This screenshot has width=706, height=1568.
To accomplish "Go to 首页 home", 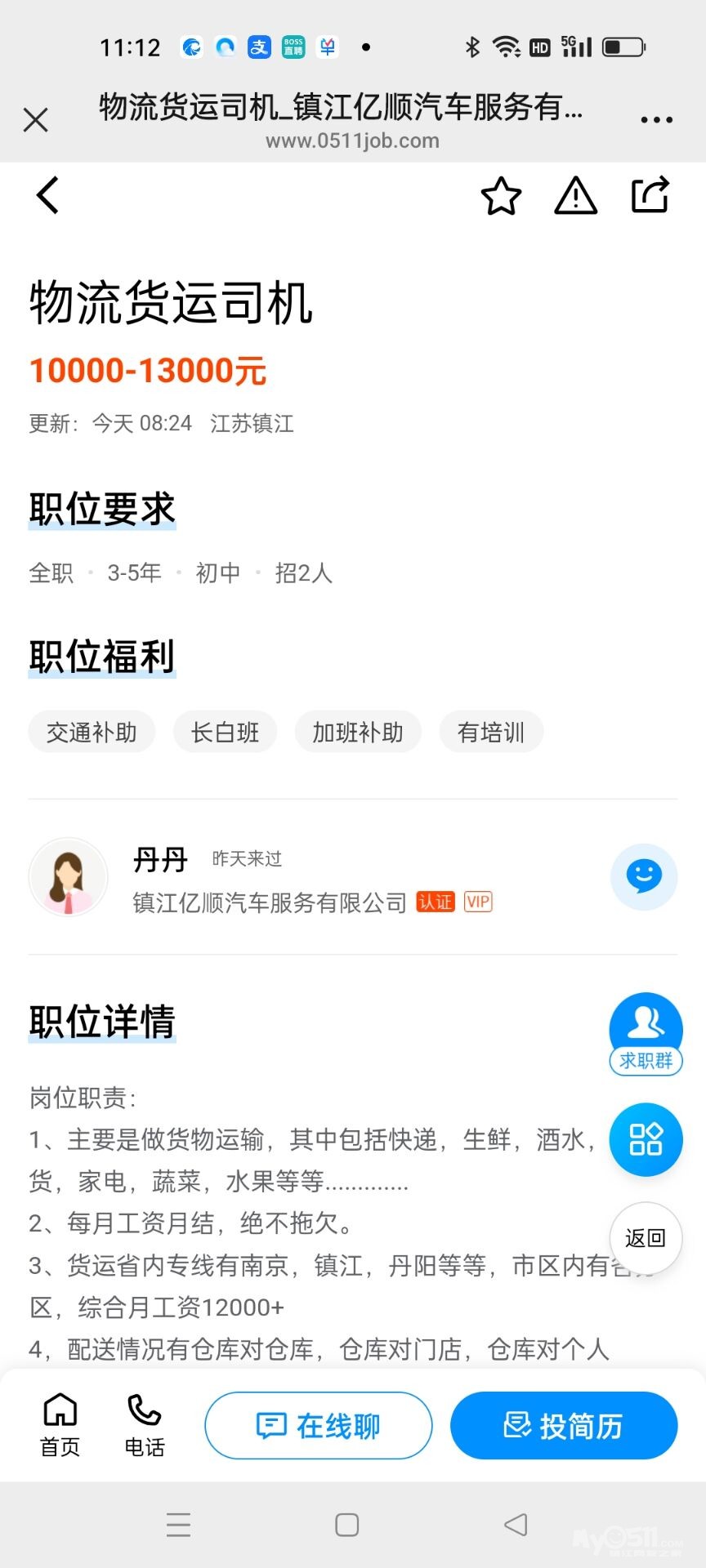I will click(60, 1425).
